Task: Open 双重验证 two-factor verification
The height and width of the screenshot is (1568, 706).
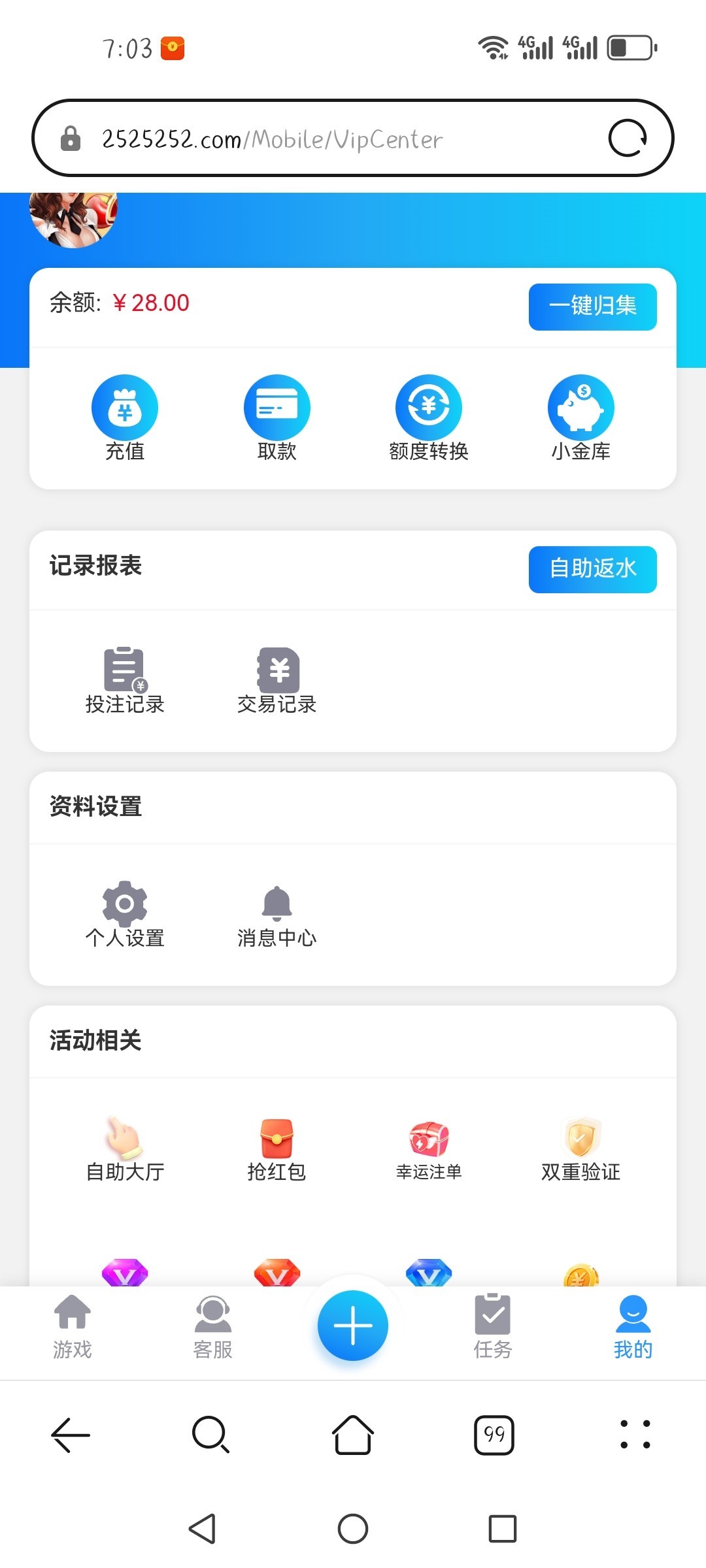Action: (580, 1150)
